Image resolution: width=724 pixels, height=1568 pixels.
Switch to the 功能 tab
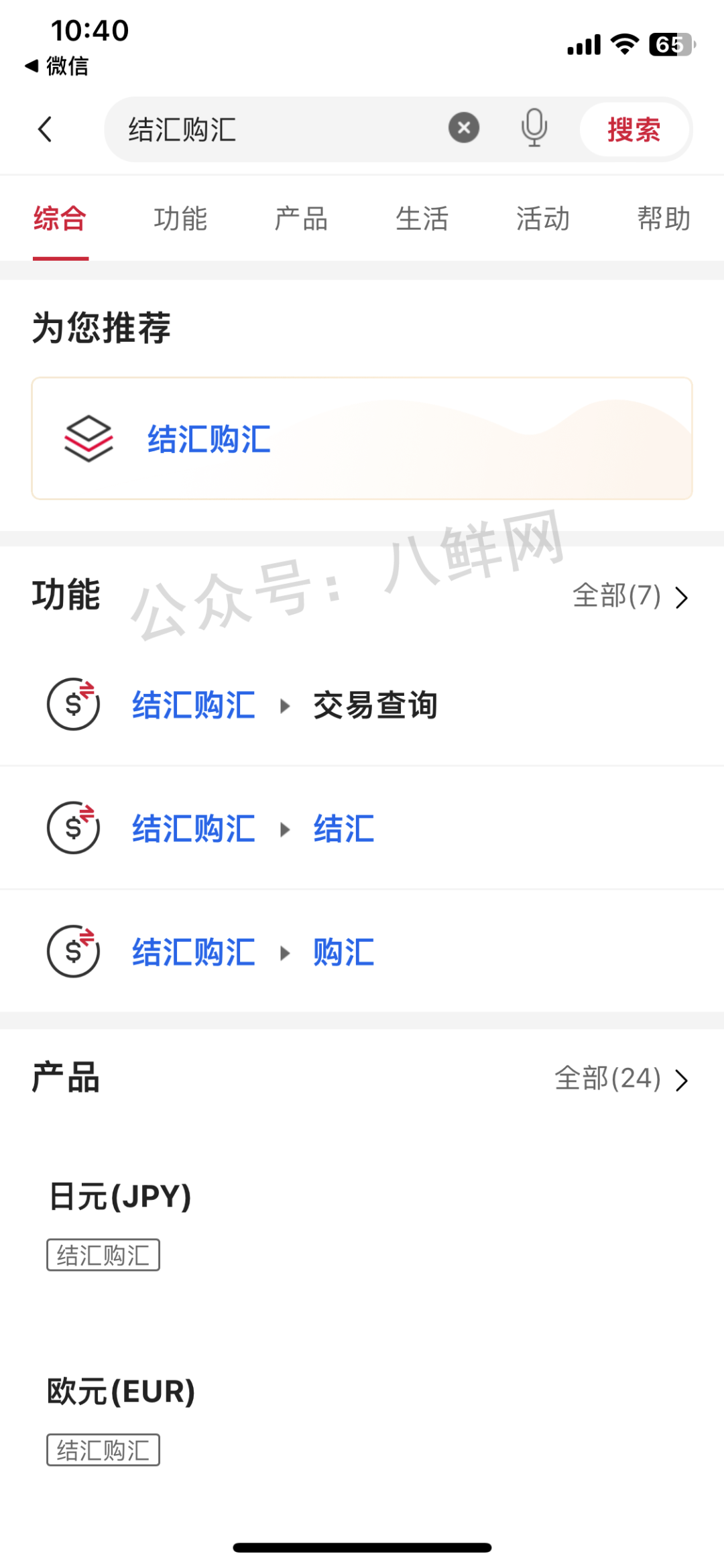[180, 219]
